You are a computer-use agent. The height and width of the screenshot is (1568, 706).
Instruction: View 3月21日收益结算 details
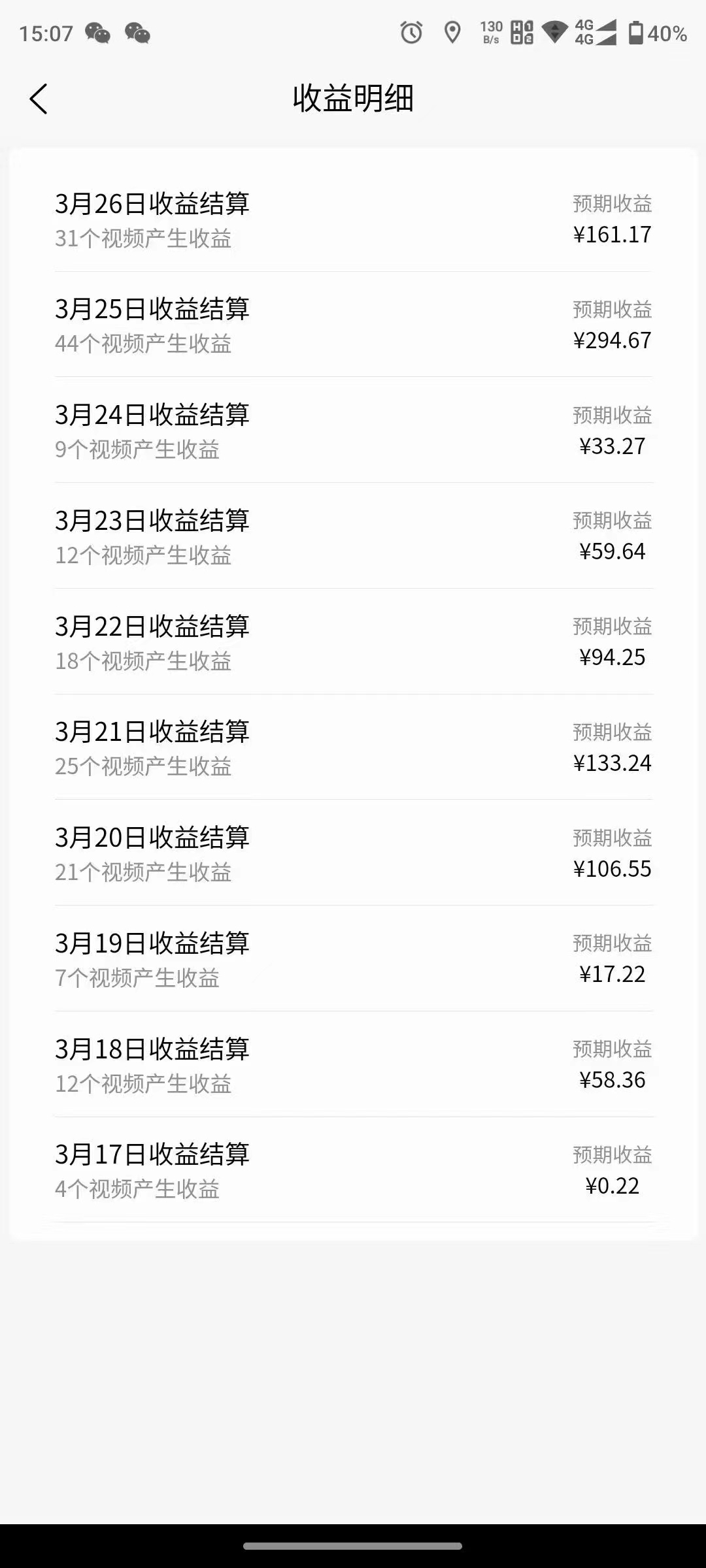(353, 747)
